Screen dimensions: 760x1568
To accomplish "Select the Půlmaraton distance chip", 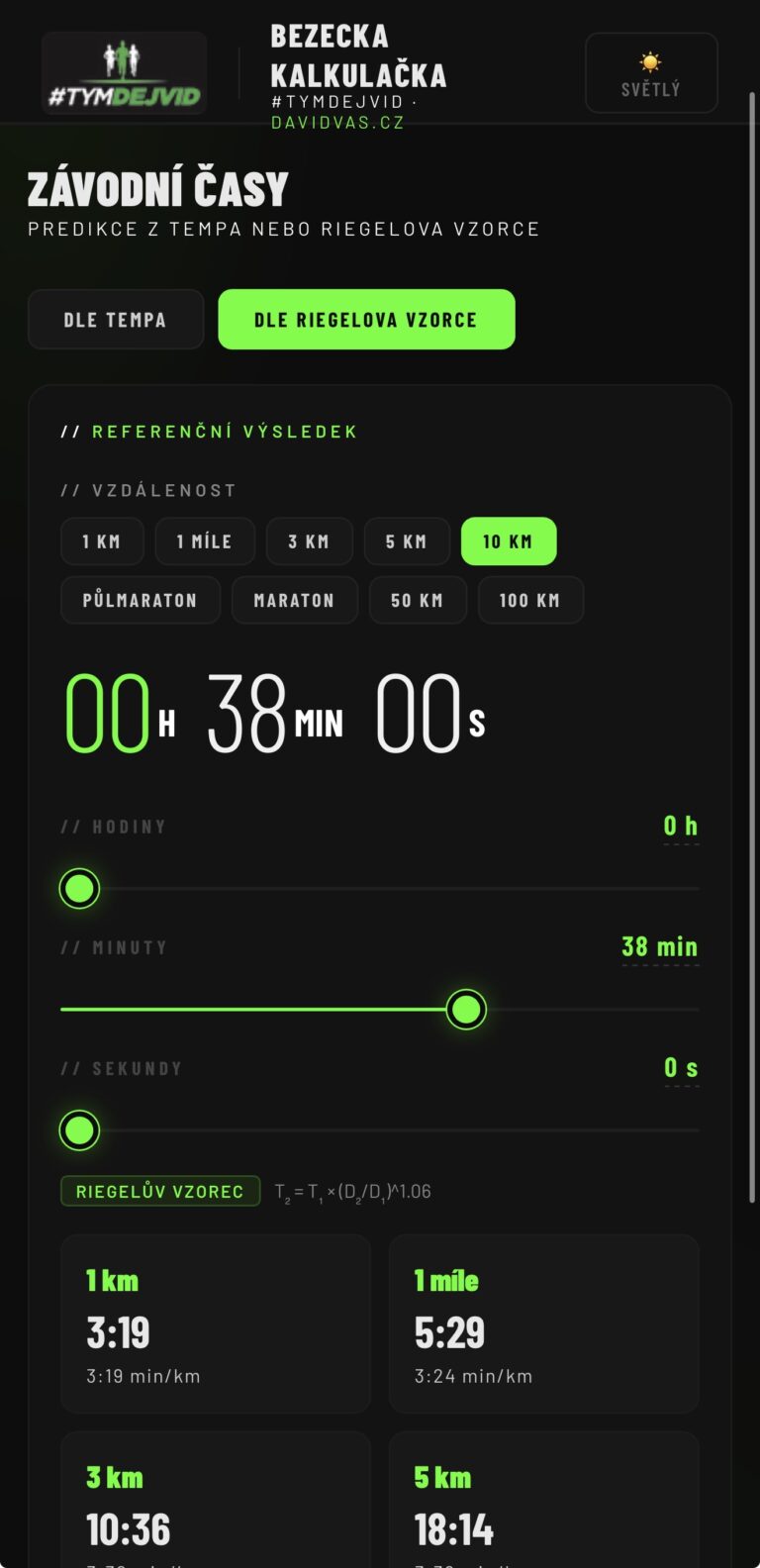I will click(140, 600).
